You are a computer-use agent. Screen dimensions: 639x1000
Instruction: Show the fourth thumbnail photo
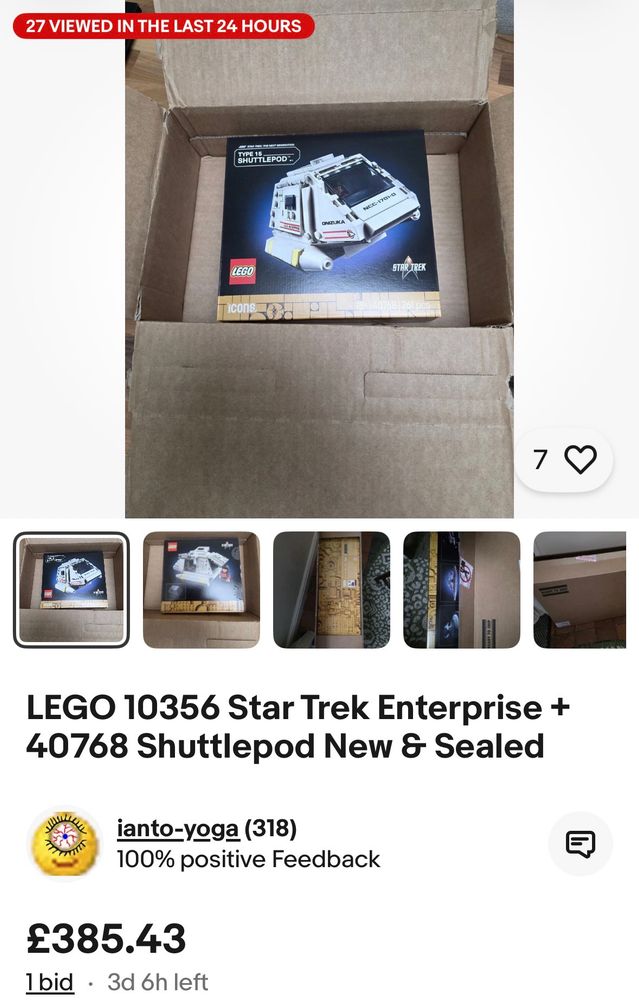(x=461, y=590)
